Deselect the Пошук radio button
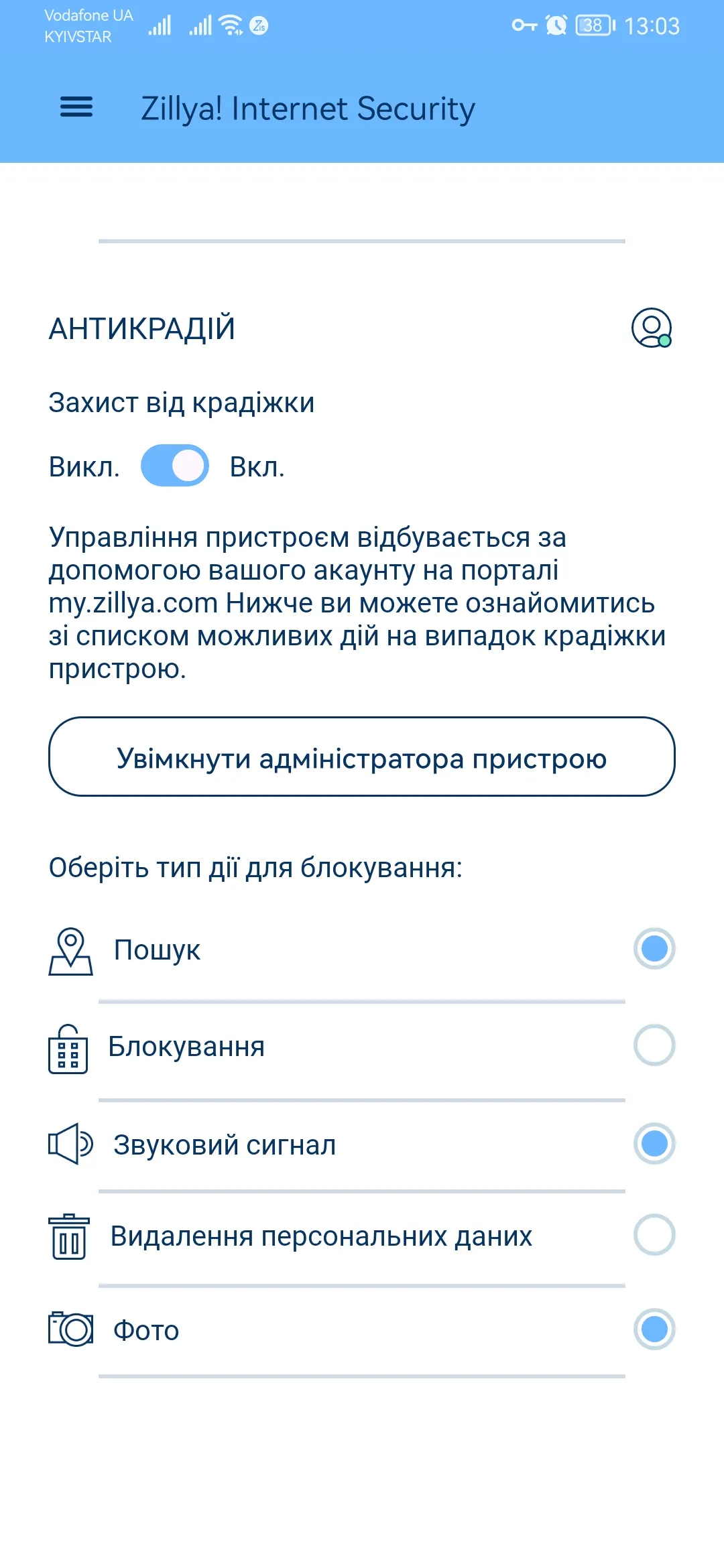Viewport: 724px width, 1568px height. coord(654,948)
